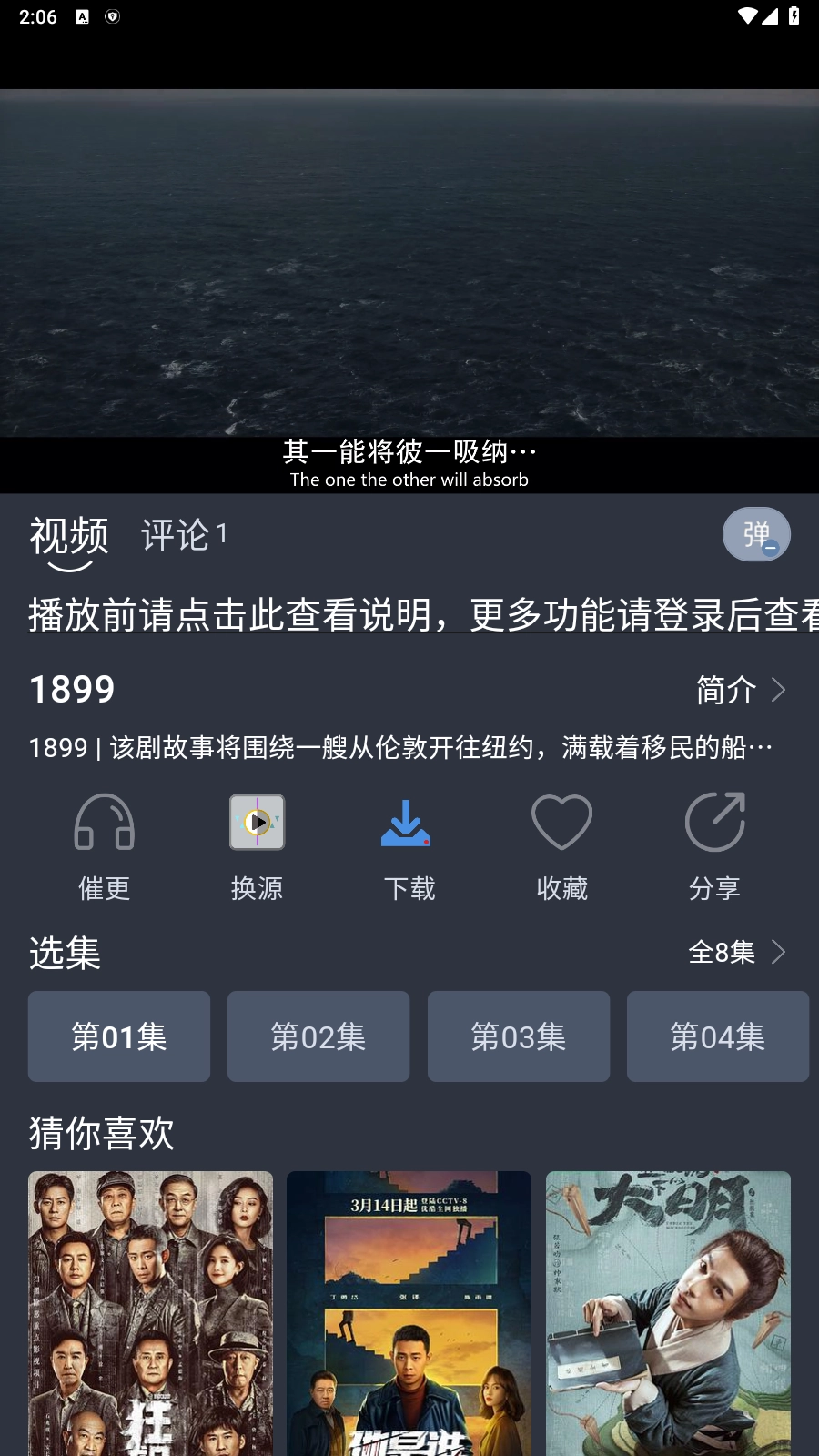Tap 催更 to request updates

click(105, 846)
